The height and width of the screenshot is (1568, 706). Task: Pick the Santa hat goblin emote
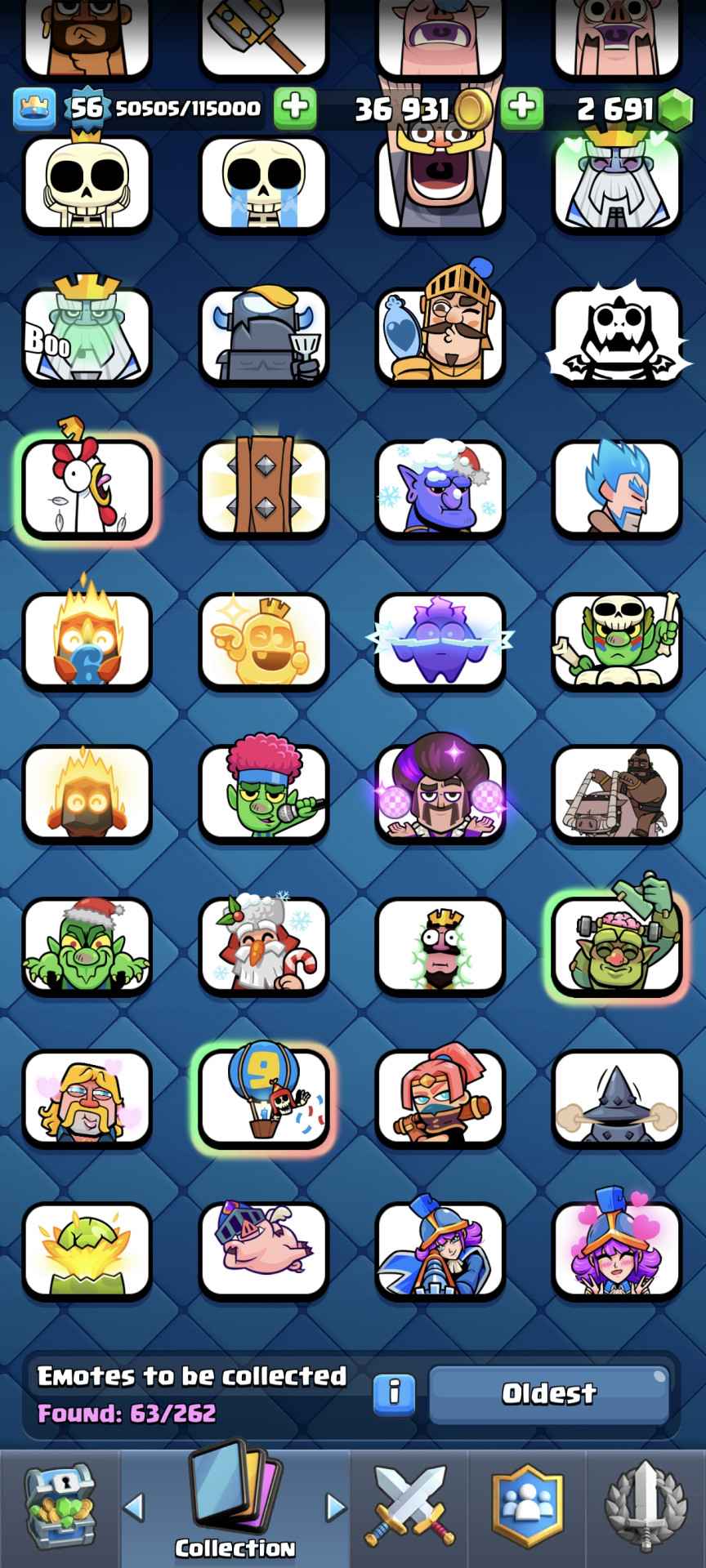(87, 945)
